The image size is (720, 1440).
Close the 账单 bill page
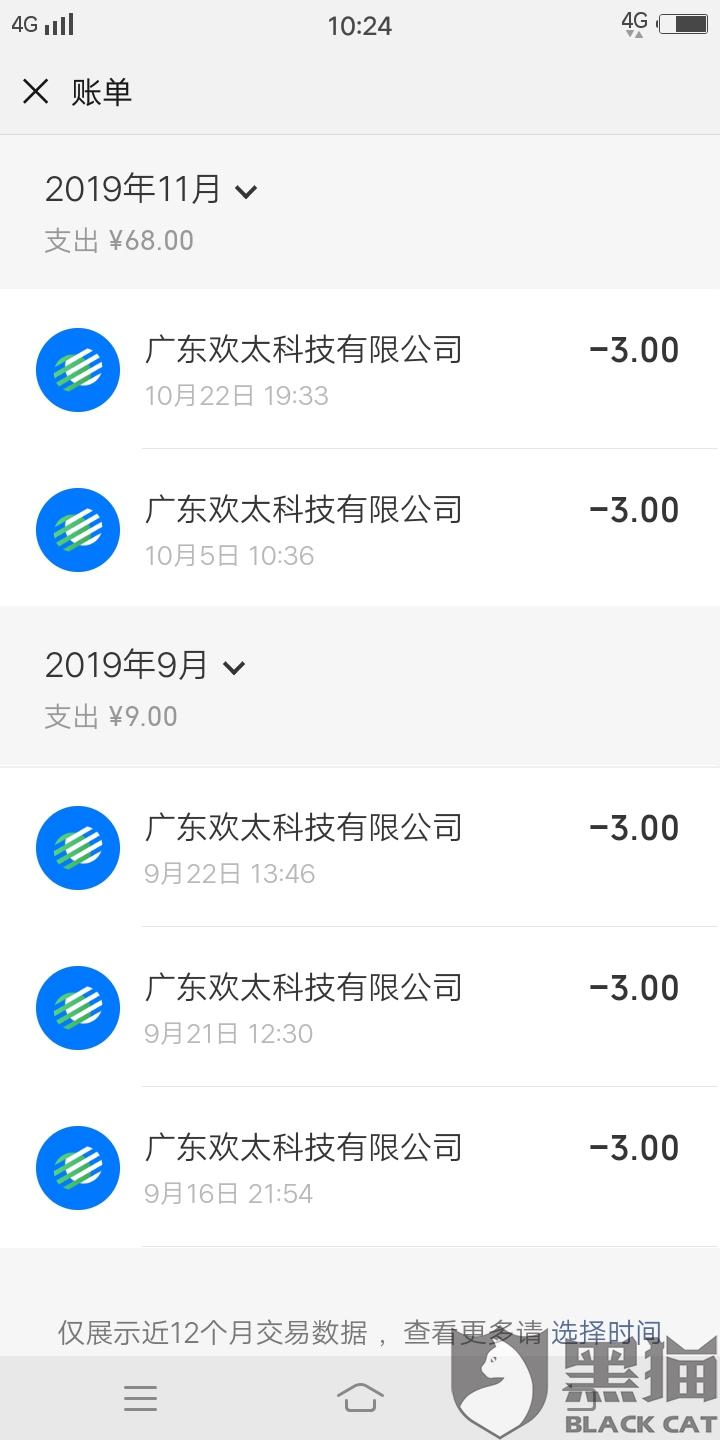coord(36,92)
